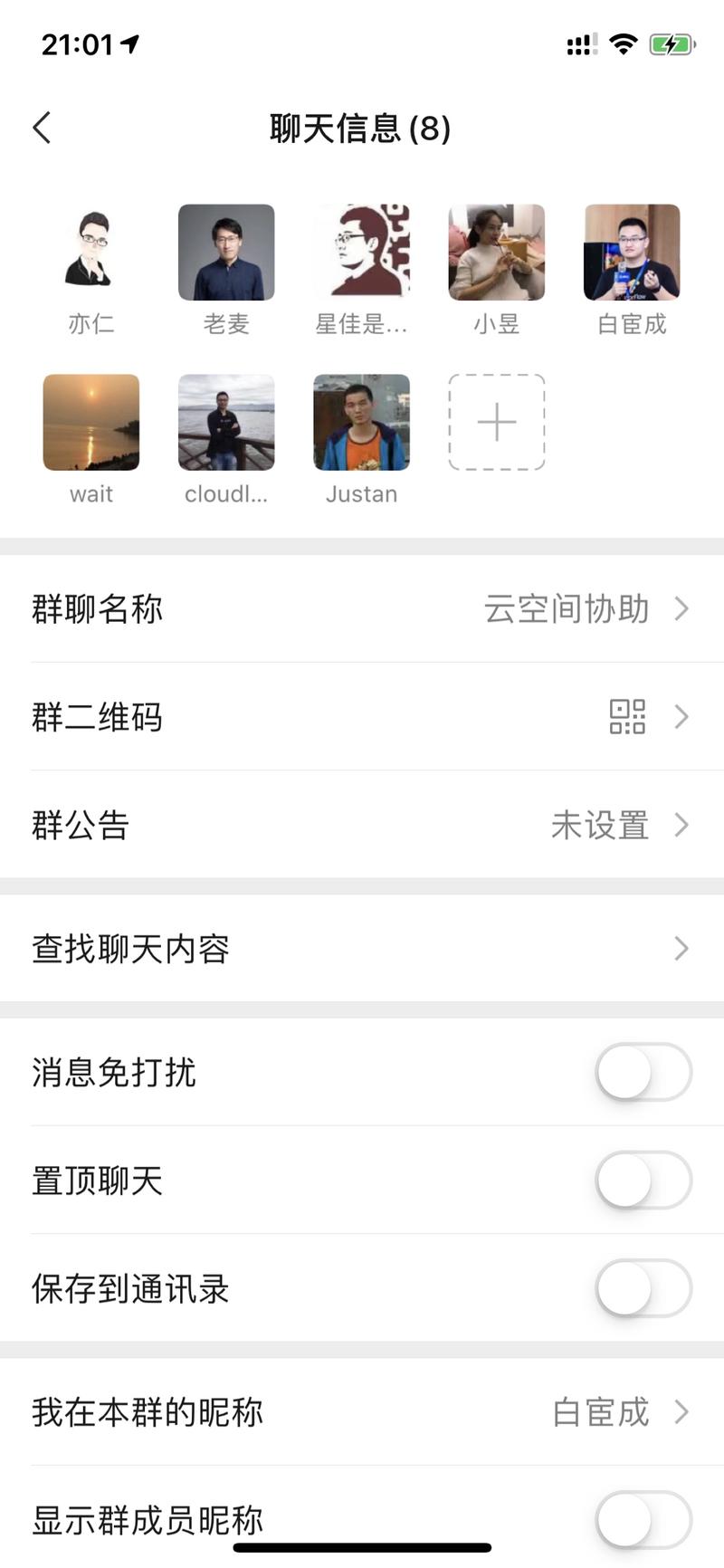Turn on 置顶聊天

[643, 1181]
